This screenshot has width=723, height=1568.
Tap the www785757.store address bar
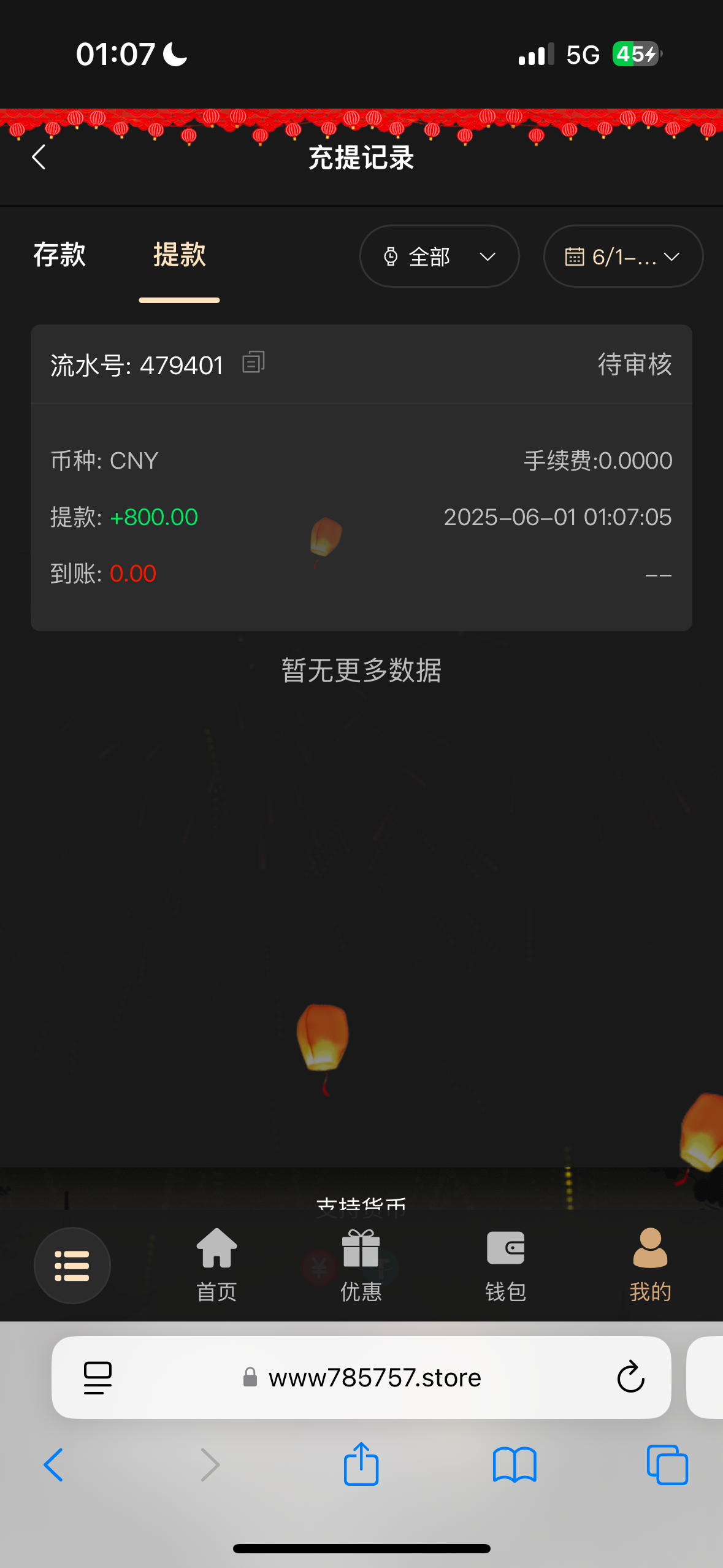point(374,1378)
